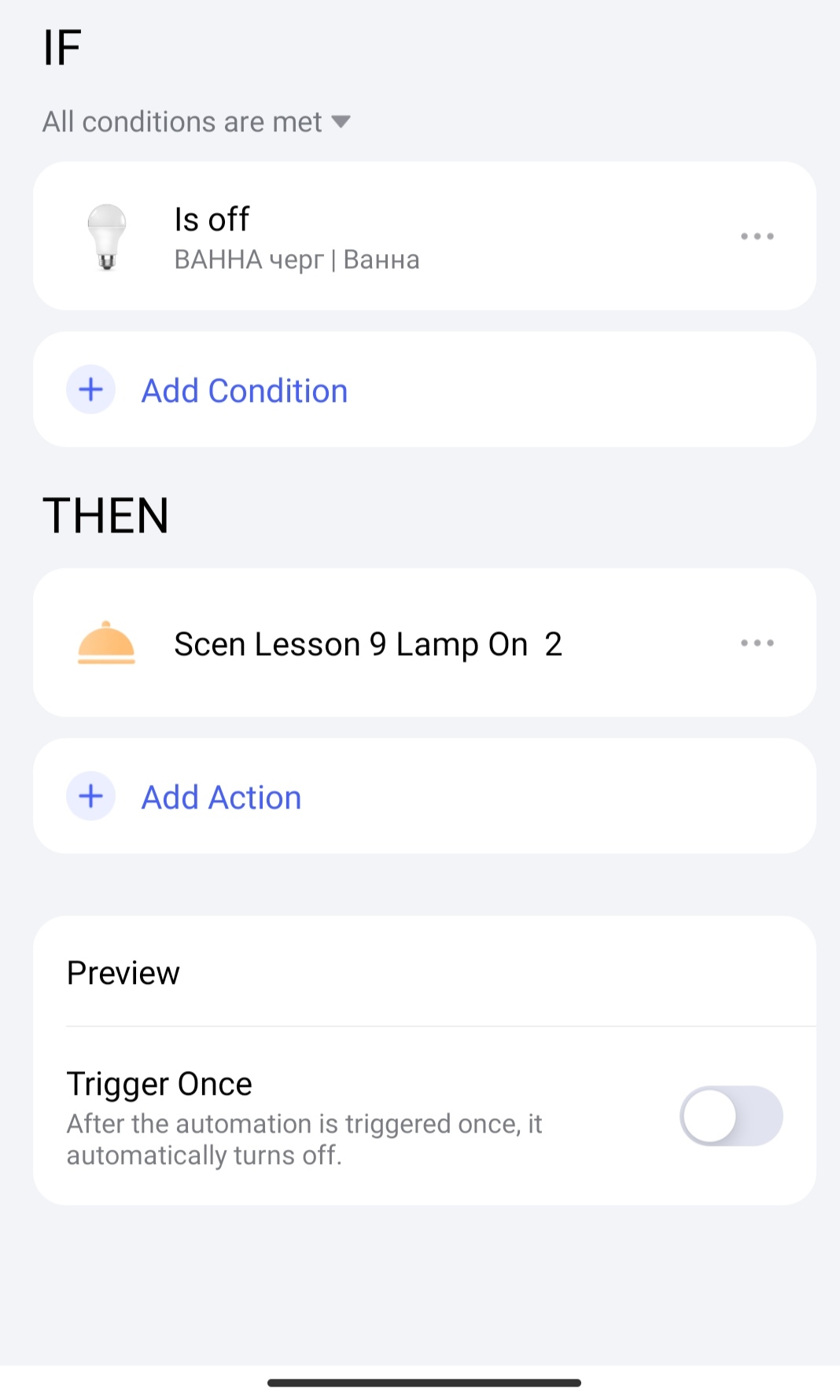Tap Add Action
840x1400 pixels.
pos(221,797)
